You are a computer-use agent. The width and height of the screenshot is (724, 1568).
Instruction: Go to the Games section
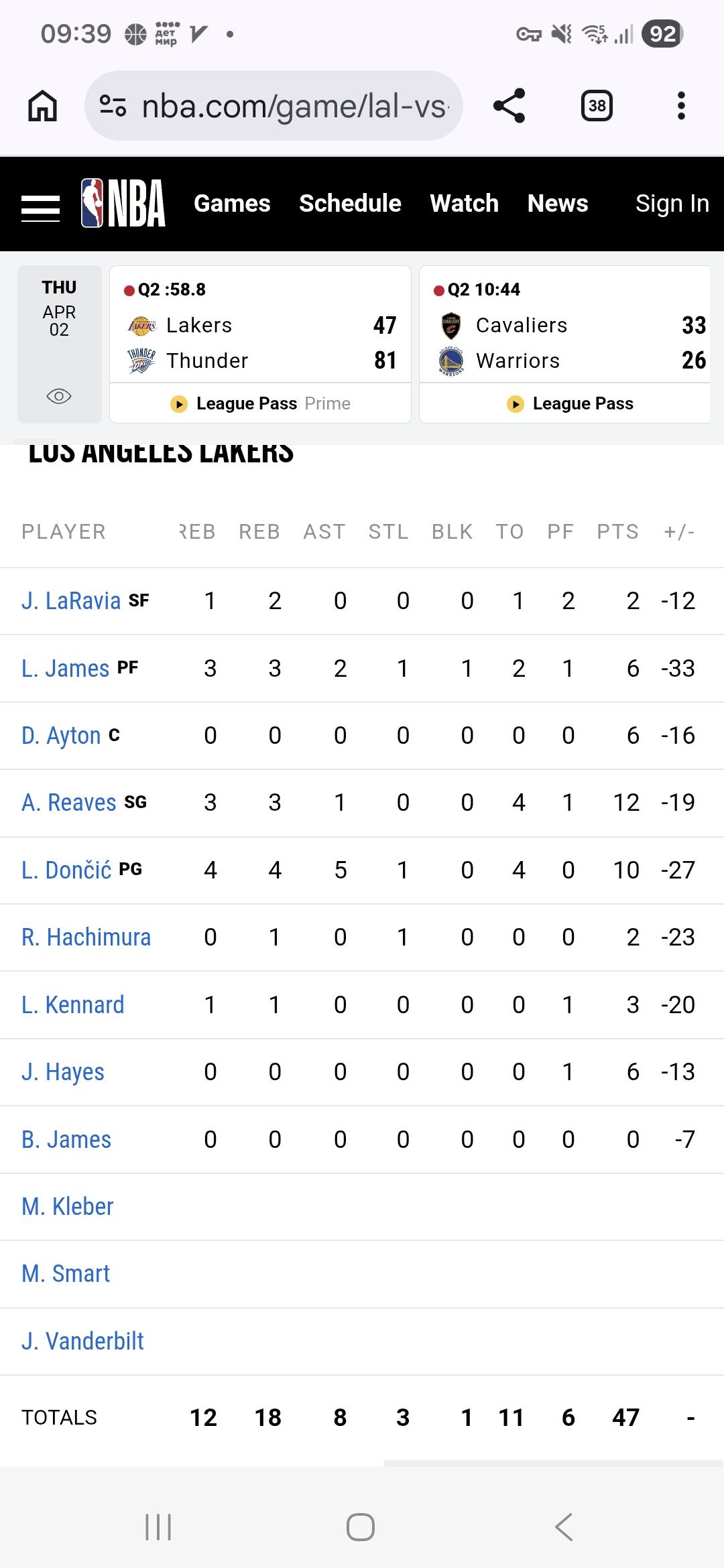pyautogui.click(x=232, y=204)
